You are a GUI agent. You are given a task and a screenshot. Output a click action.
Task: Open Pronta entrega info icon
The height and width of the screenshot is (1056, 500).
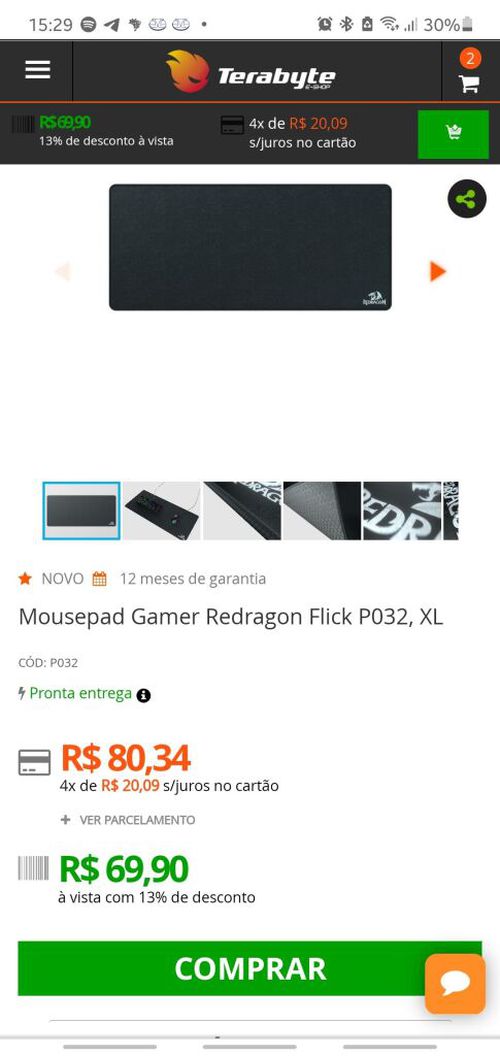tap(144, 696)
